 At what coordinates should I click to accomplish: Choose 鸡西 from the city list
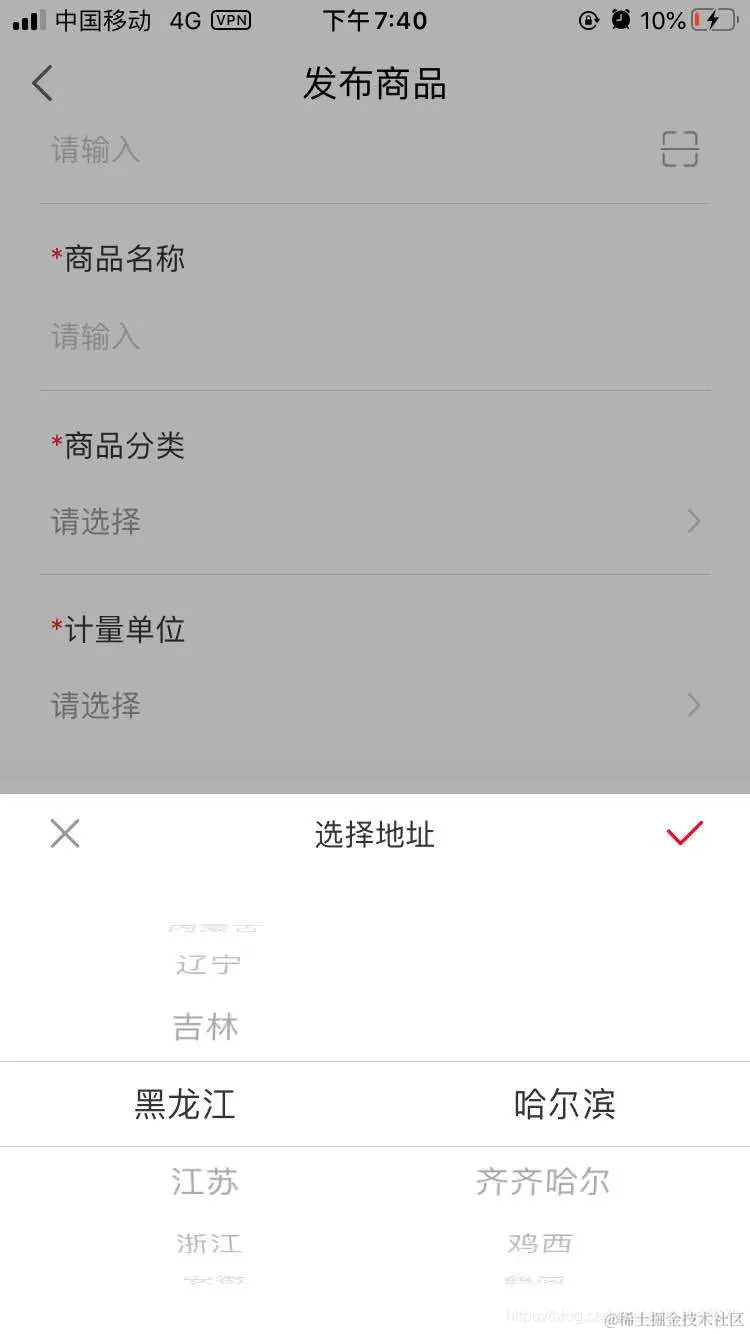(540, 1244)
